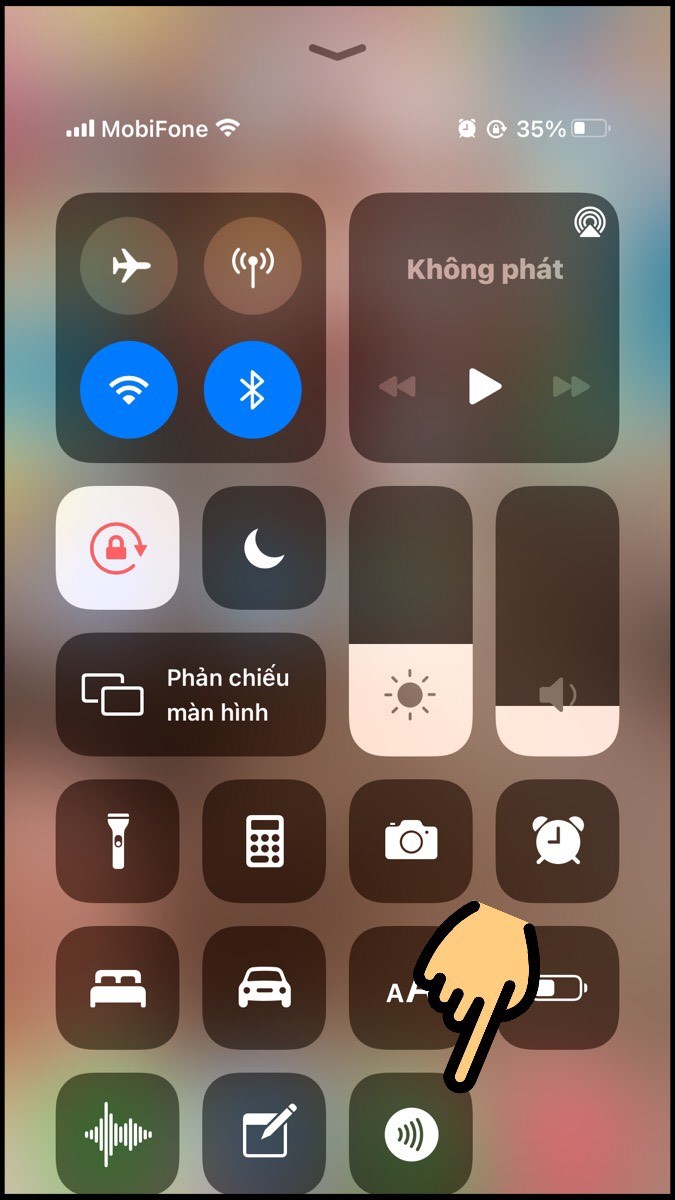Go to previous track
Viewport: 675px width, 1200px height.
pos(397,386)
